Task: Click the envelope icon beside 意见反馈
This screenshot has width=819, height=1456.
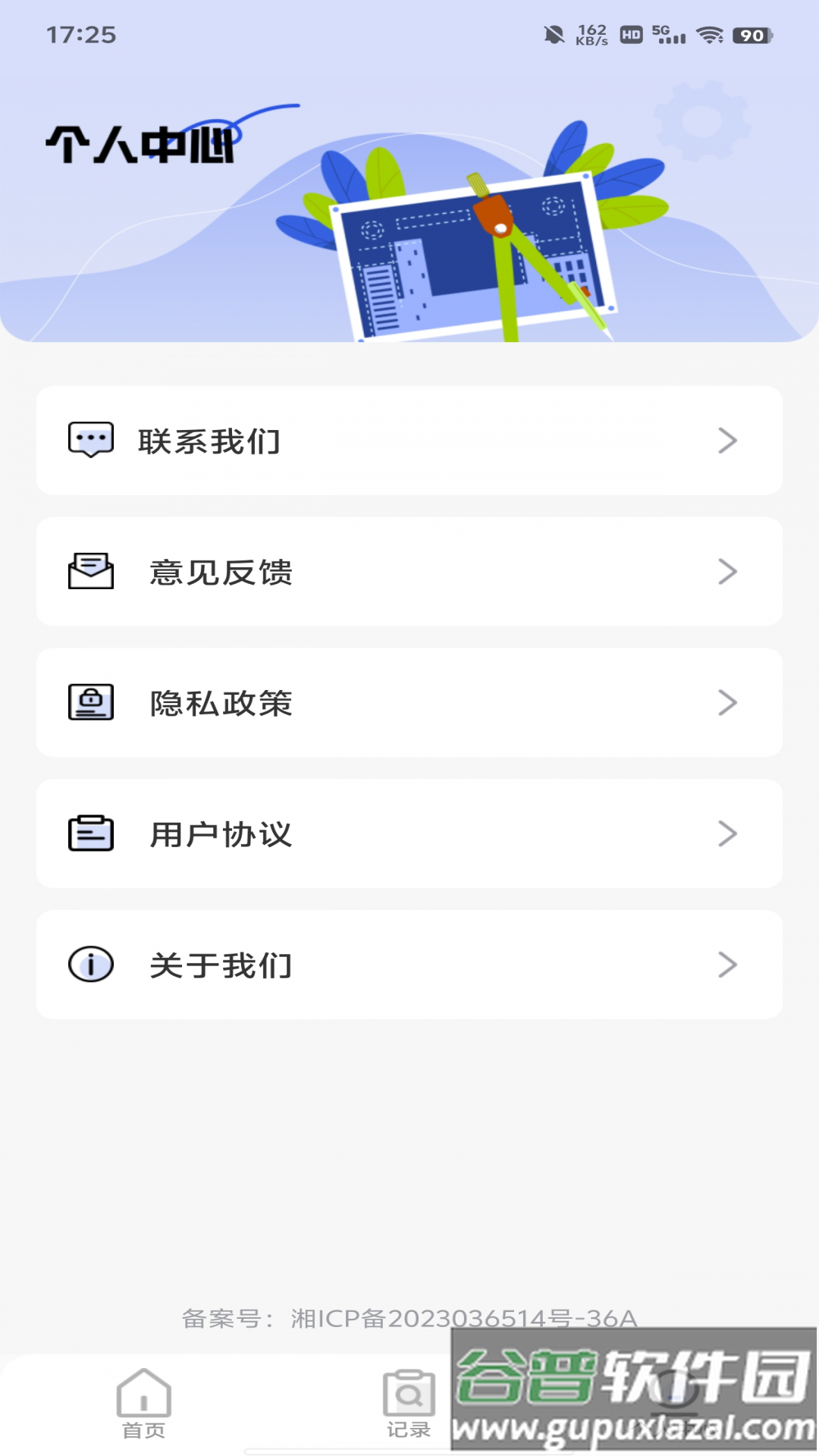Action: pos(91,571)
